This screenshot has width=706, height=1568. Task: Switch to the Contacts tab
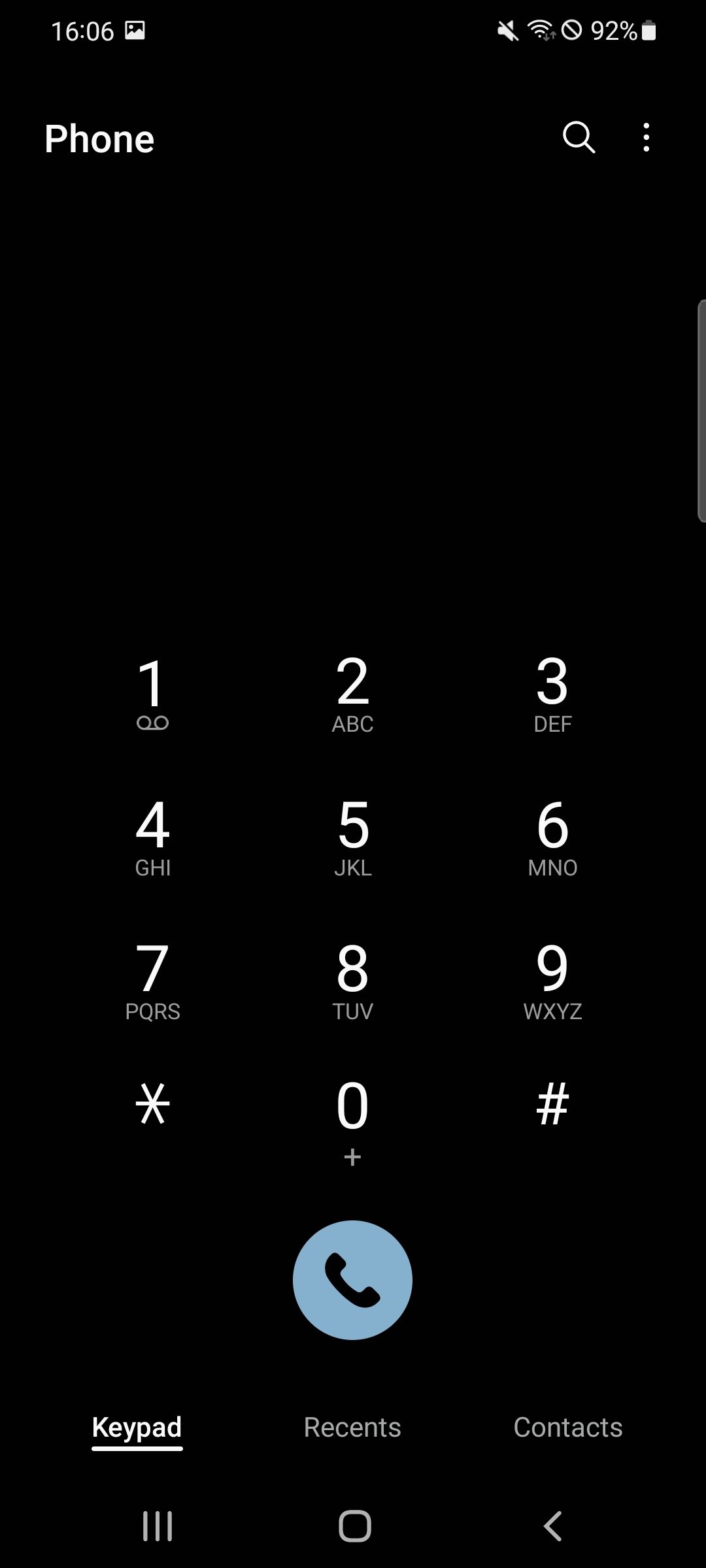pyautogui.click(x=568, y=1428)
